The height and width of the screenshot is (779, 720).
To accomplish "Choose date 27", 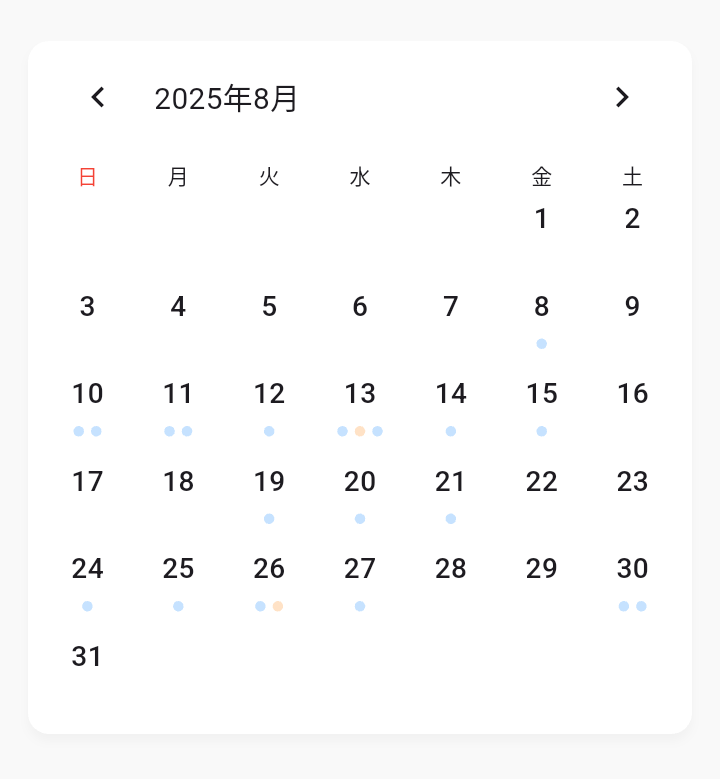I will (x=360, y=569).
